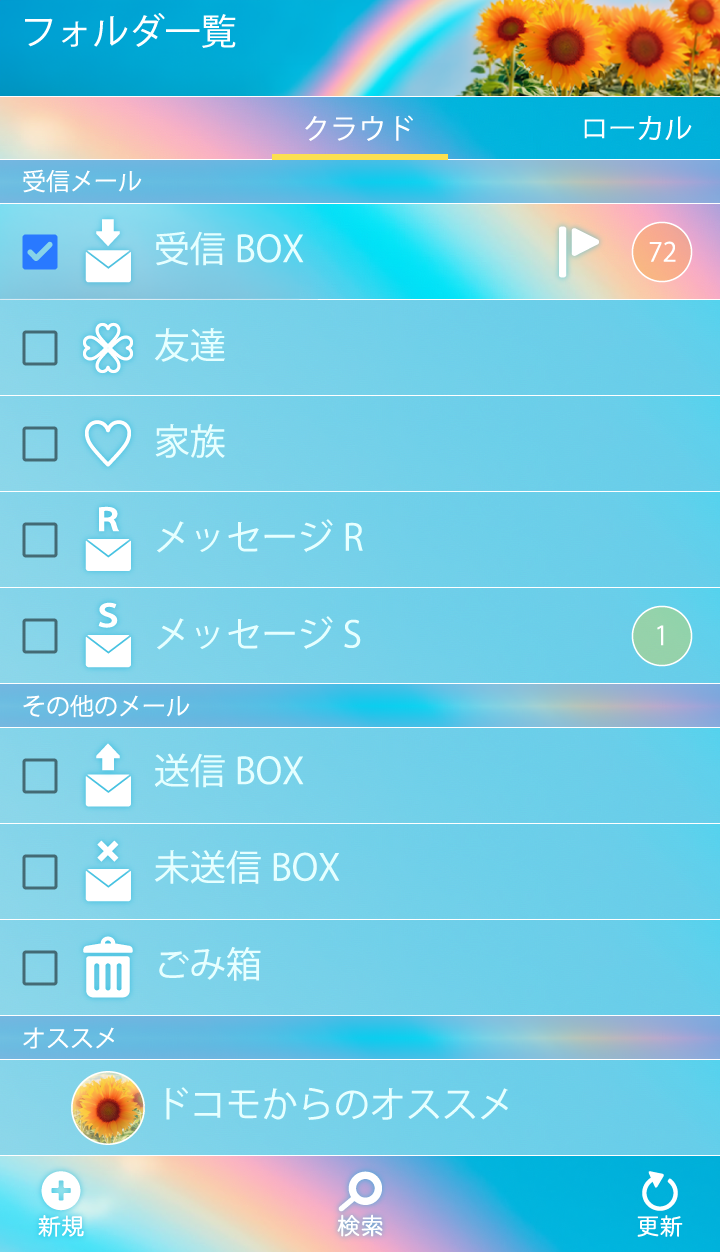Select the メッセージR checkbox
720x1252 pixels.
(x=40, y=540)
